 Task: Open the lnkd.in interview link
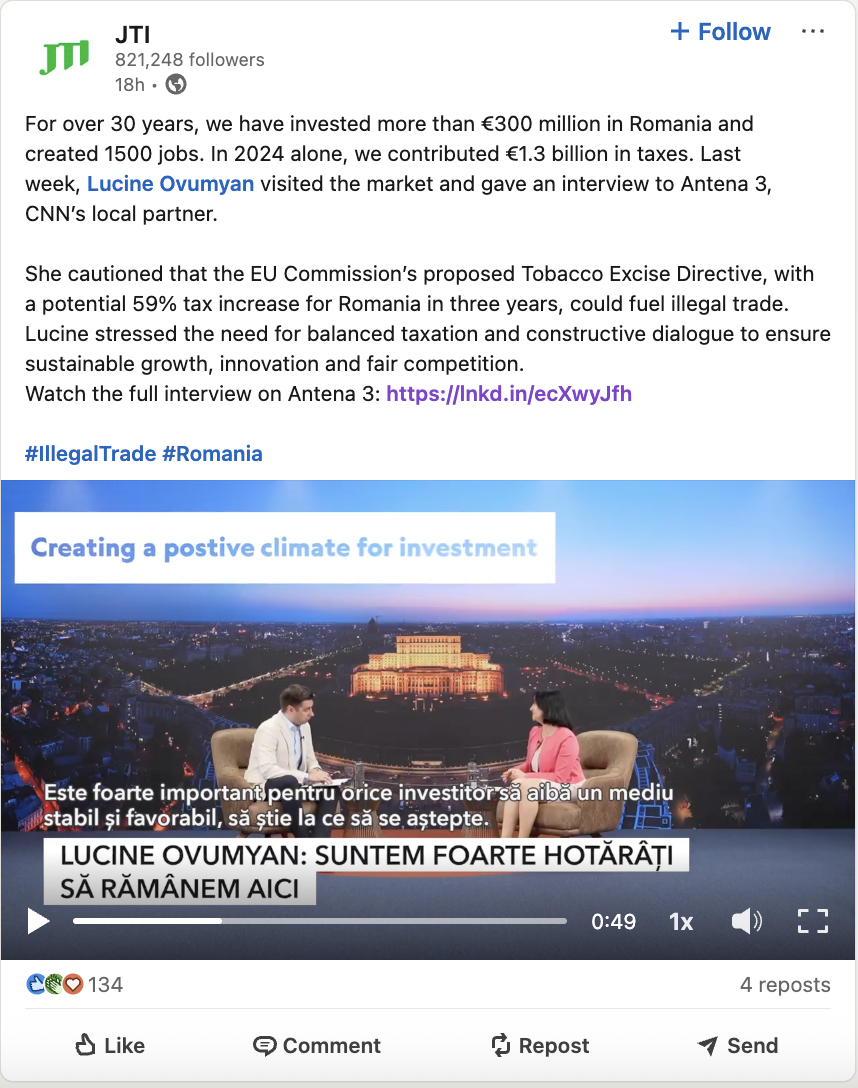508,394
